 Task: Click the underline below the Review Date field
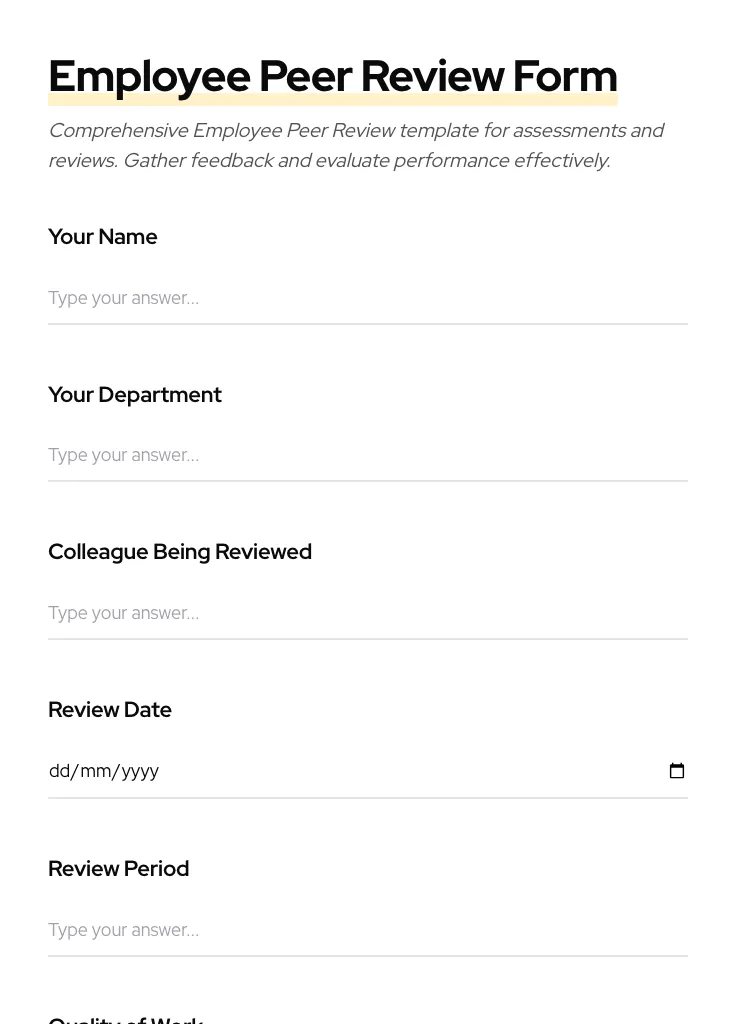(x=368, y=800)
